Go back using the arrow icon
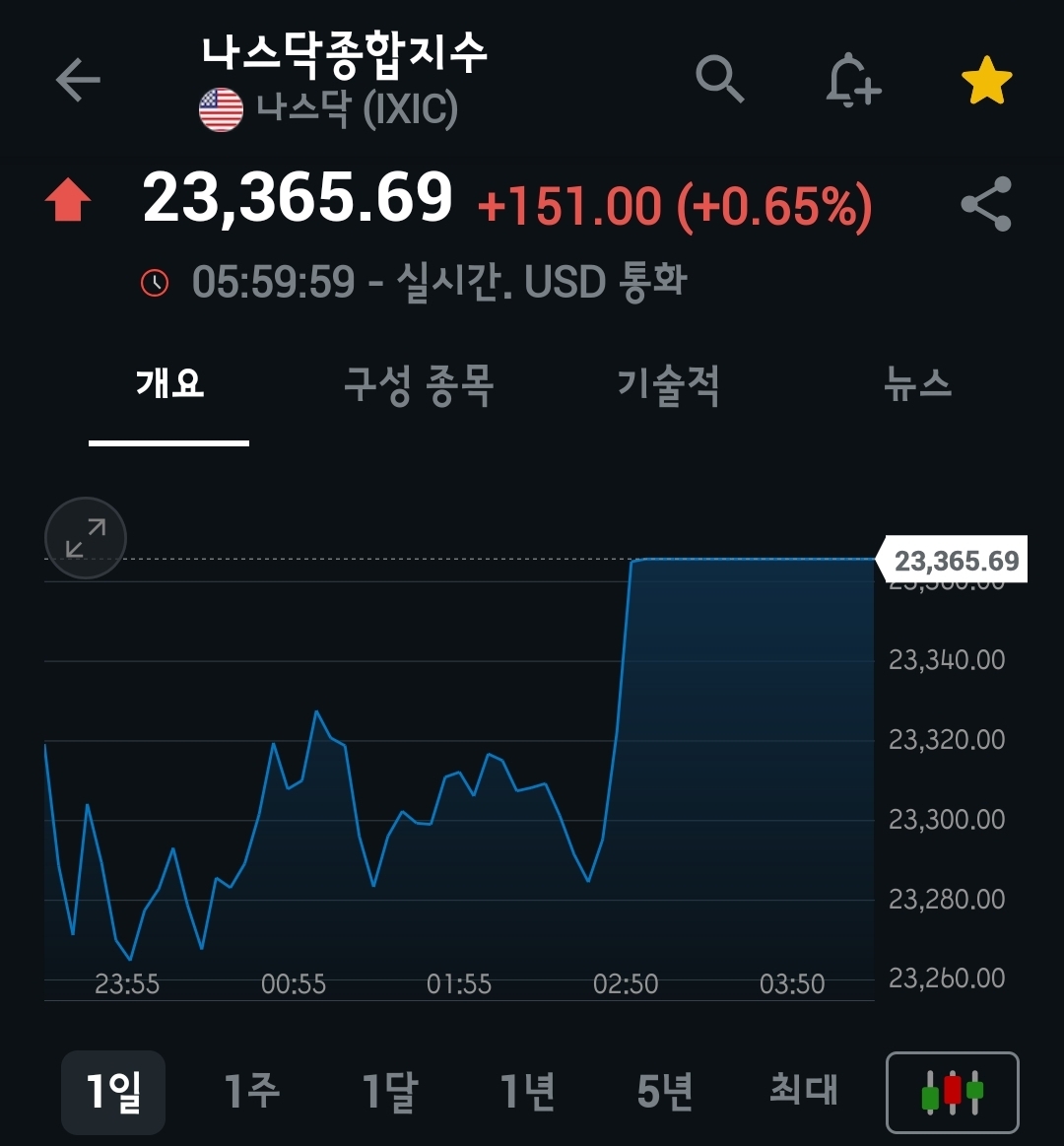The height and width of the screenshot is (1146, 1064). (78, 80)
